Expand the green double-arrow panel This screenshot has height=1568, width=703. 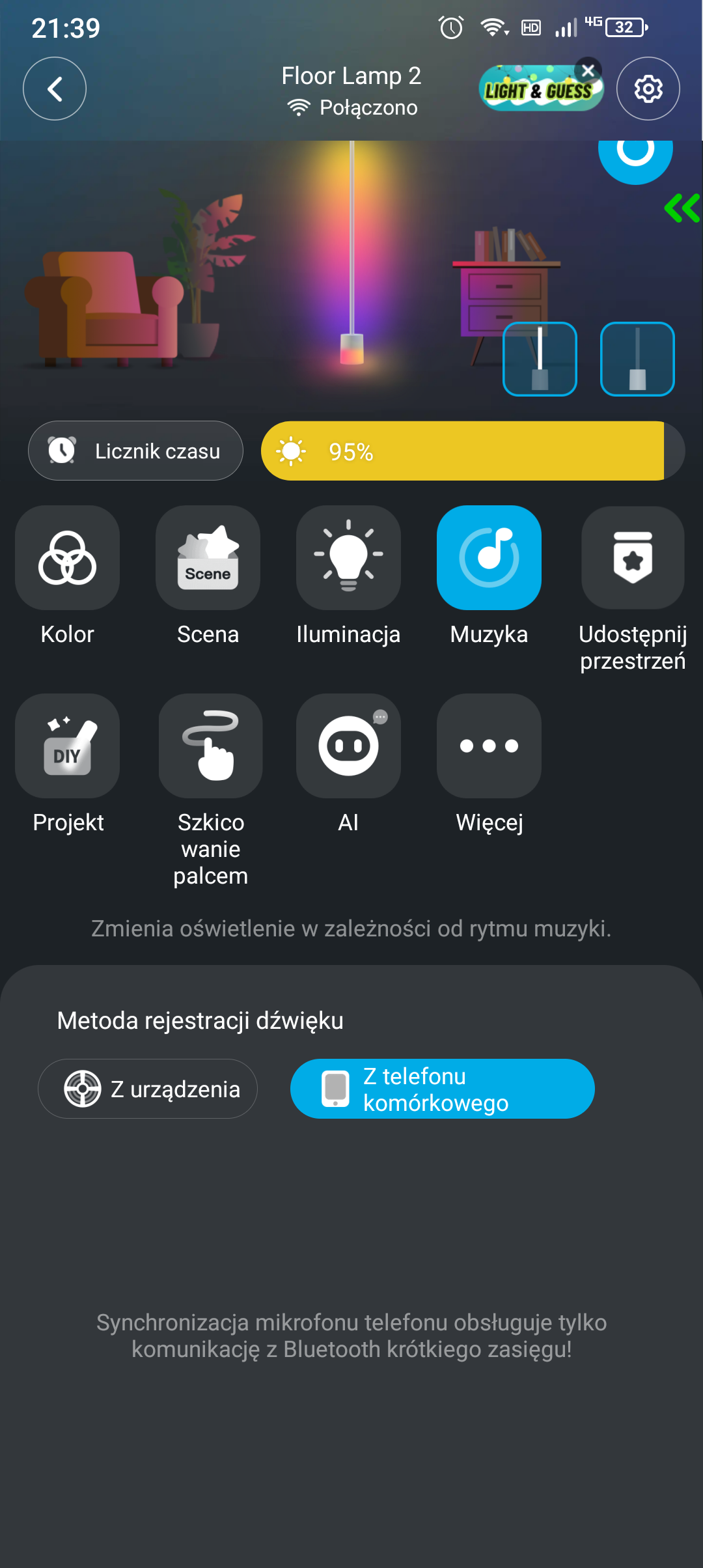pos(682,208)
